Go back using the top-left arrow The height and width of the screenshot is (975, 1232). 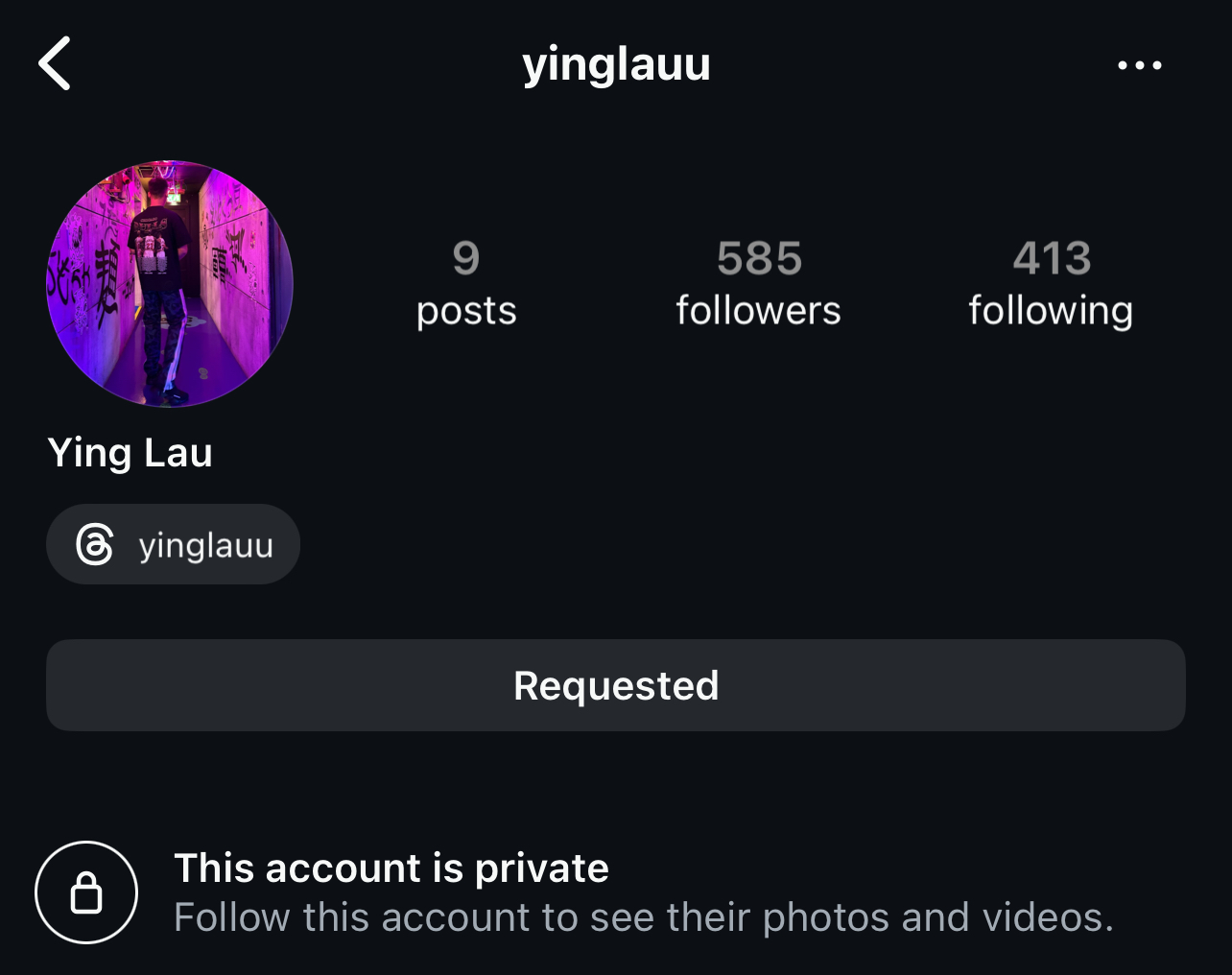pyautogui.click(x=55, y=64)
